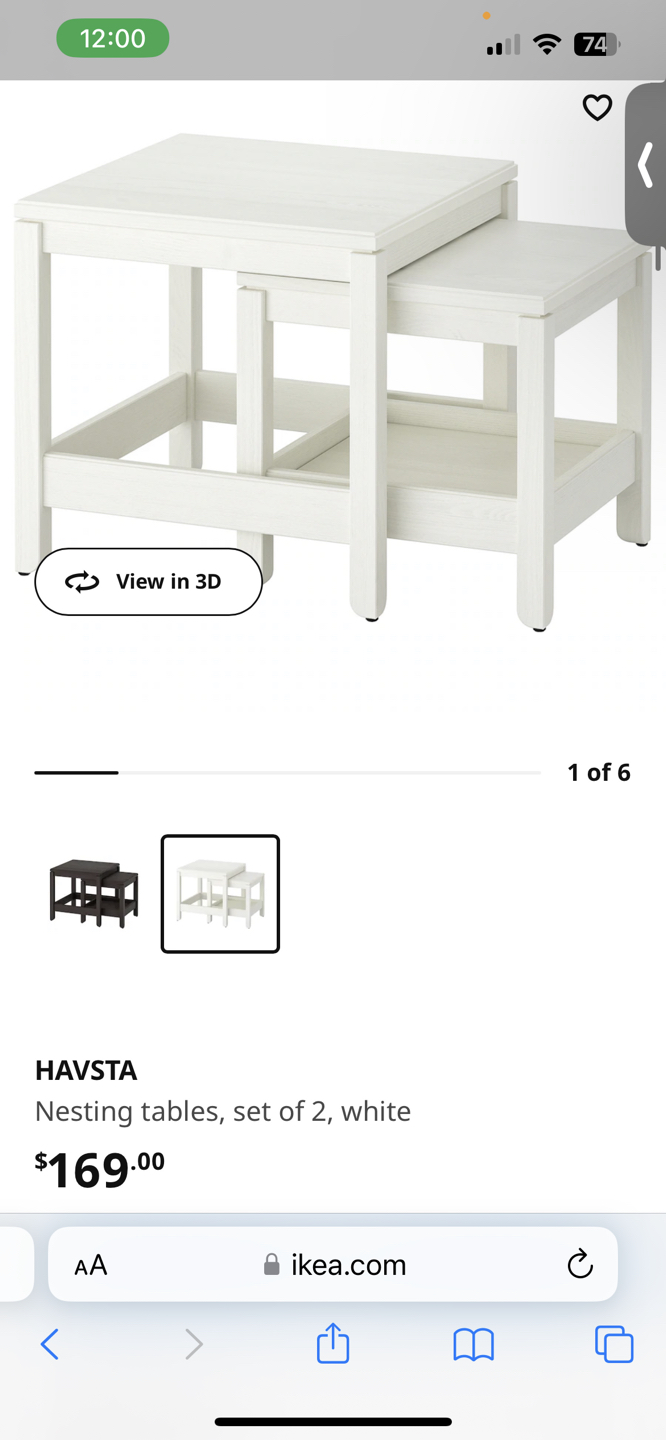Show all open Safari tabs
The width and height of the screenshot is (666, 1440).
[614, 1344]
